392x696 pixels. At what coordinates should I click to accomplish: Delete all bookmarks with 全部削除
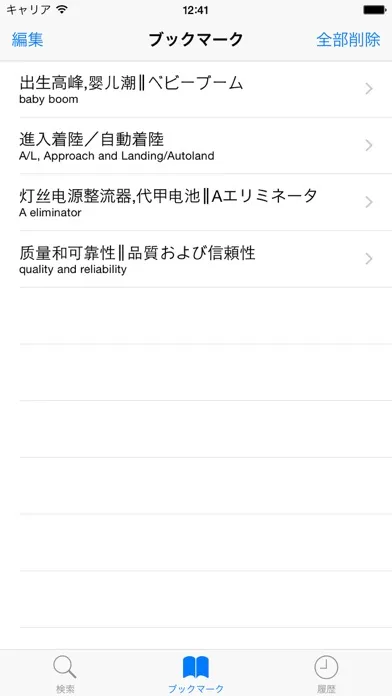pos(348,40)
